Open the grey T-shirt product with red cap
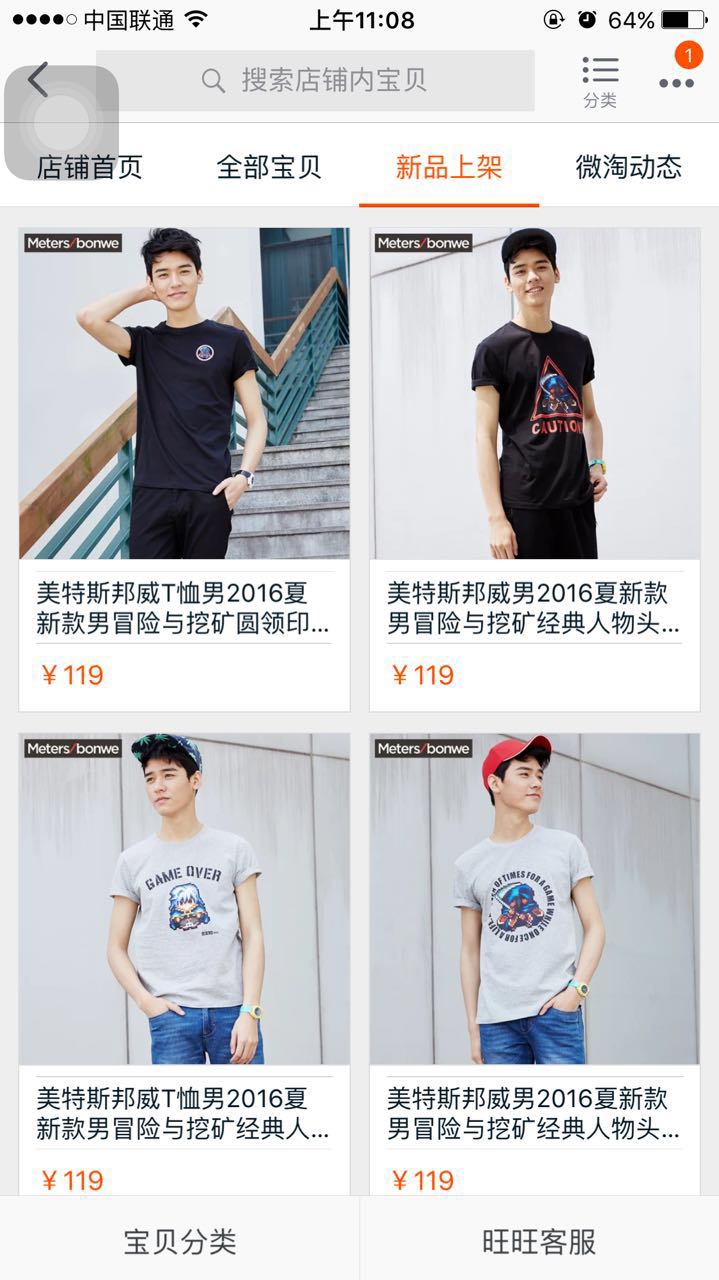Viewport: 719px width, 1280px height. tap(535, 900)
